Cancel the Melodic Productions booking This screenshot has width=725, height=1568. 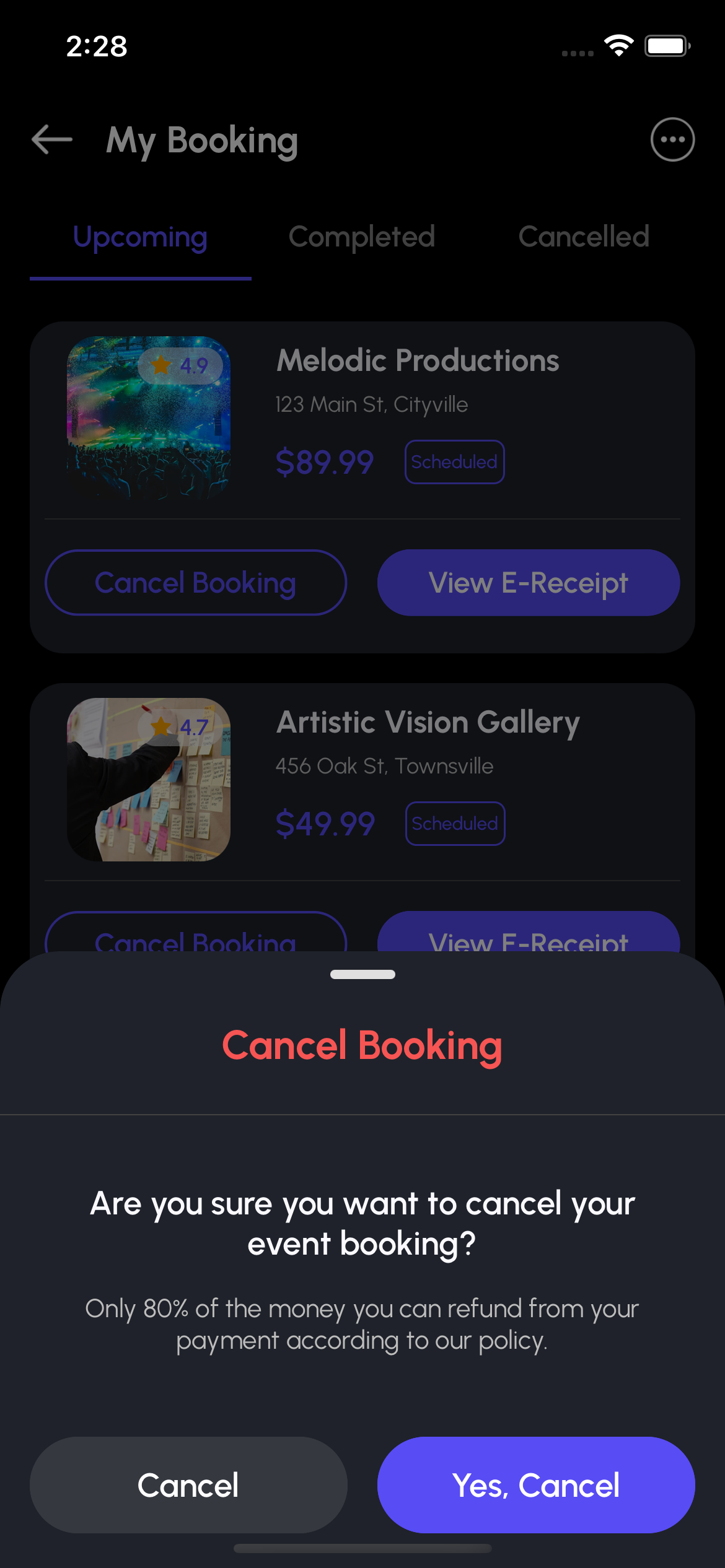pos(195,582)
